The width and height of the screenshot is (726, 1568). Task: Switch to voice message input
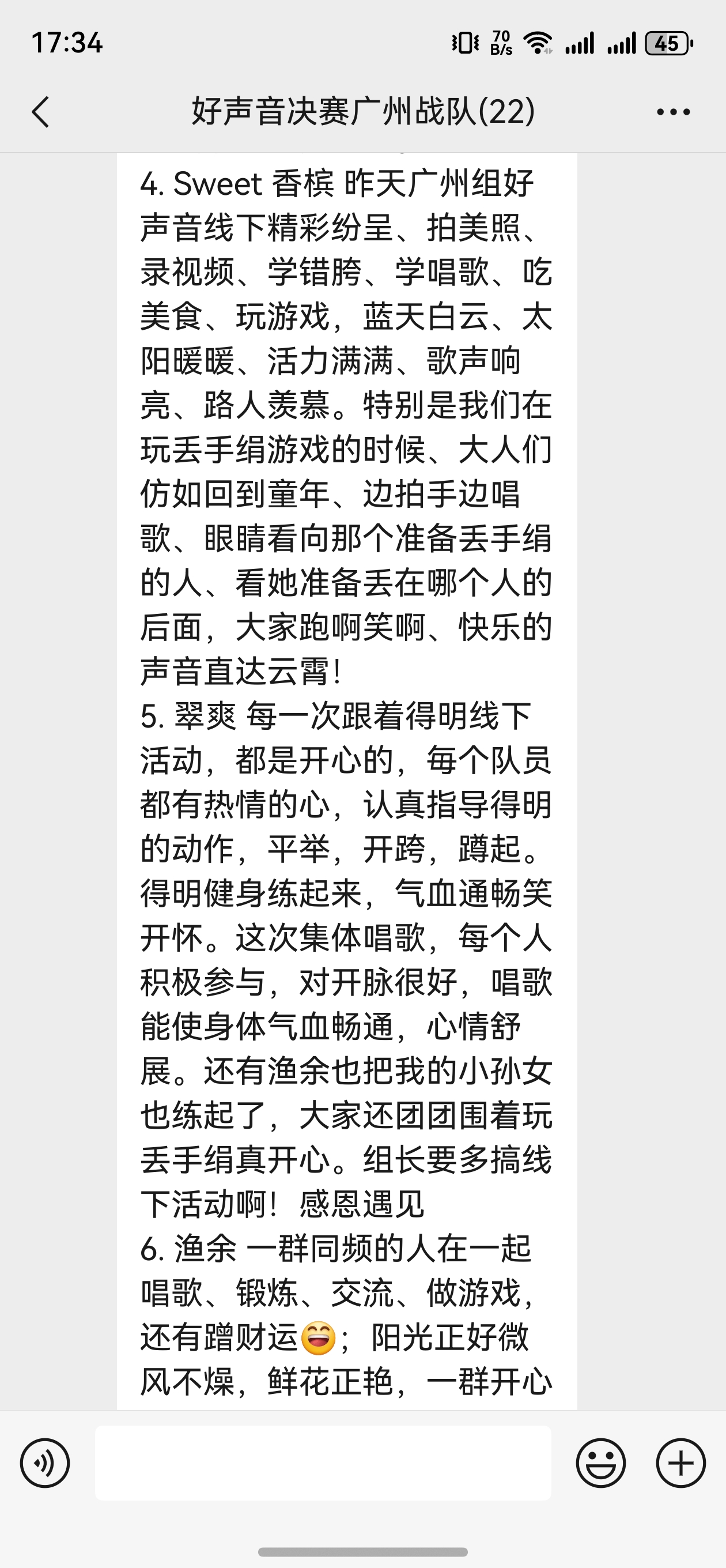[x=45, y=1463]
